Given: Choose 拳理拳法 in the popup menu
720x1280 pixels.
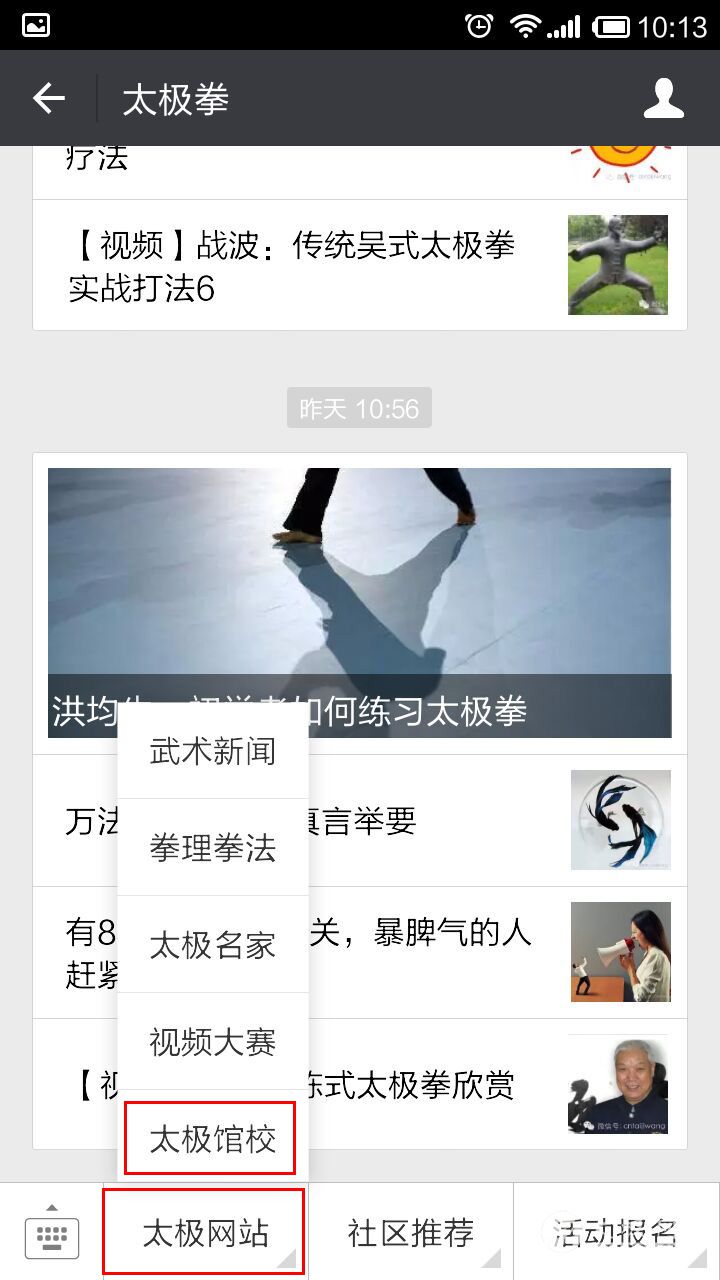Looking at the screenshot, I should pyautogui.click(x=212, y=848).
